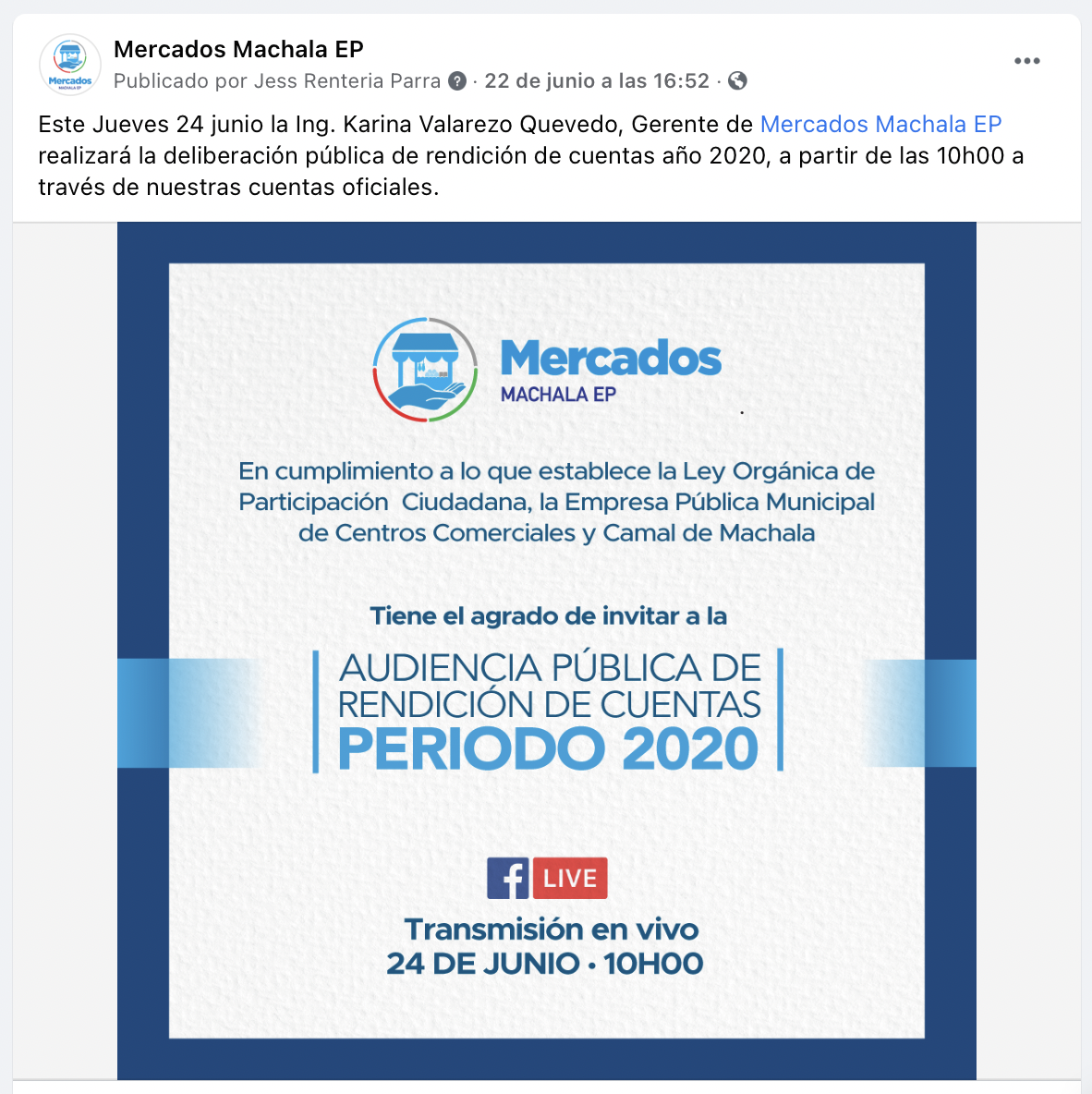
Task: Tap the blue Mercados Machala EP mention link
Action: tap(880, 125)
